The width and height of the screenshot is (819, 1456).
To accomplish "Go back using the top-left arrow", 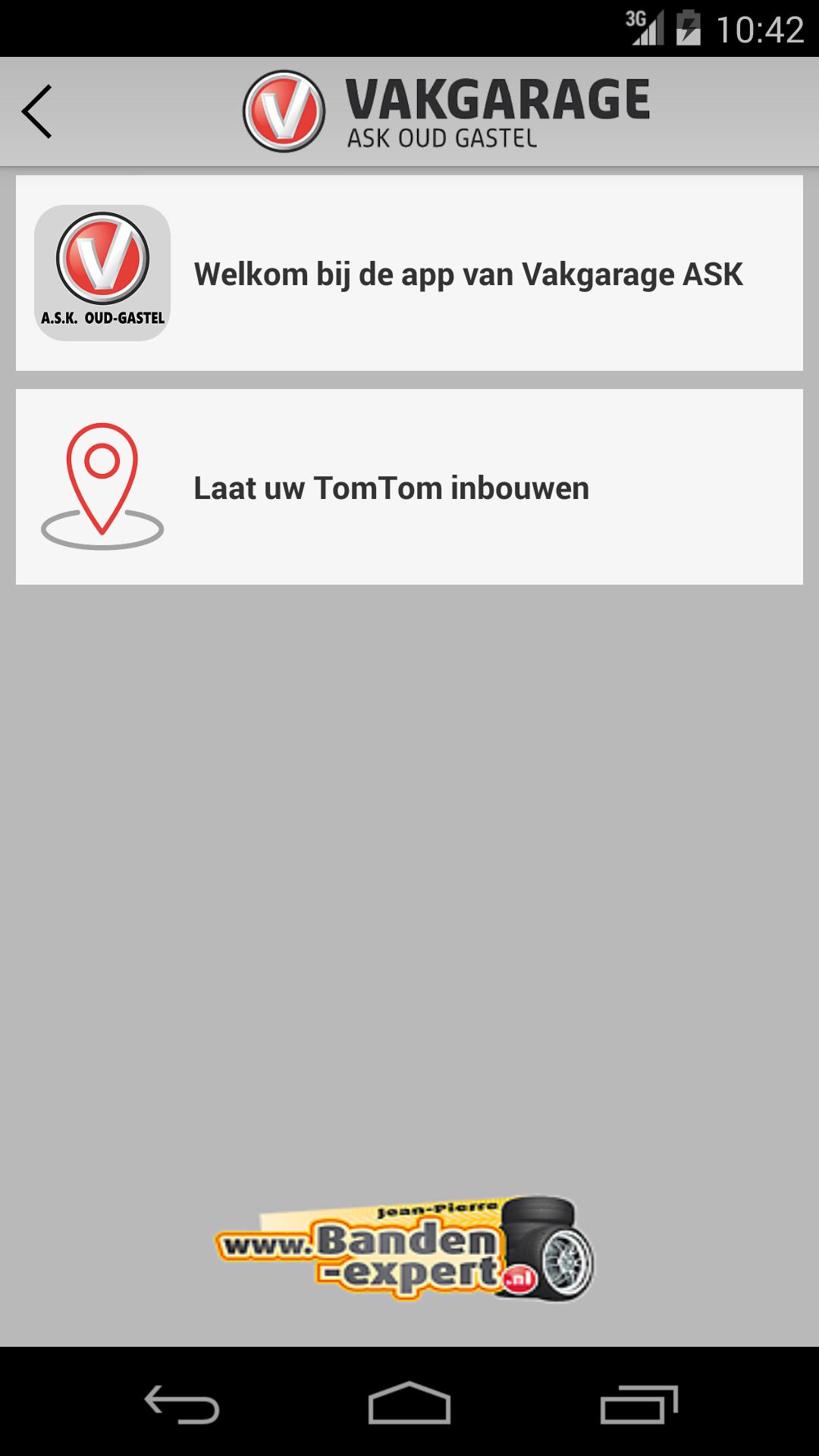I will click(x=36, y=111).
